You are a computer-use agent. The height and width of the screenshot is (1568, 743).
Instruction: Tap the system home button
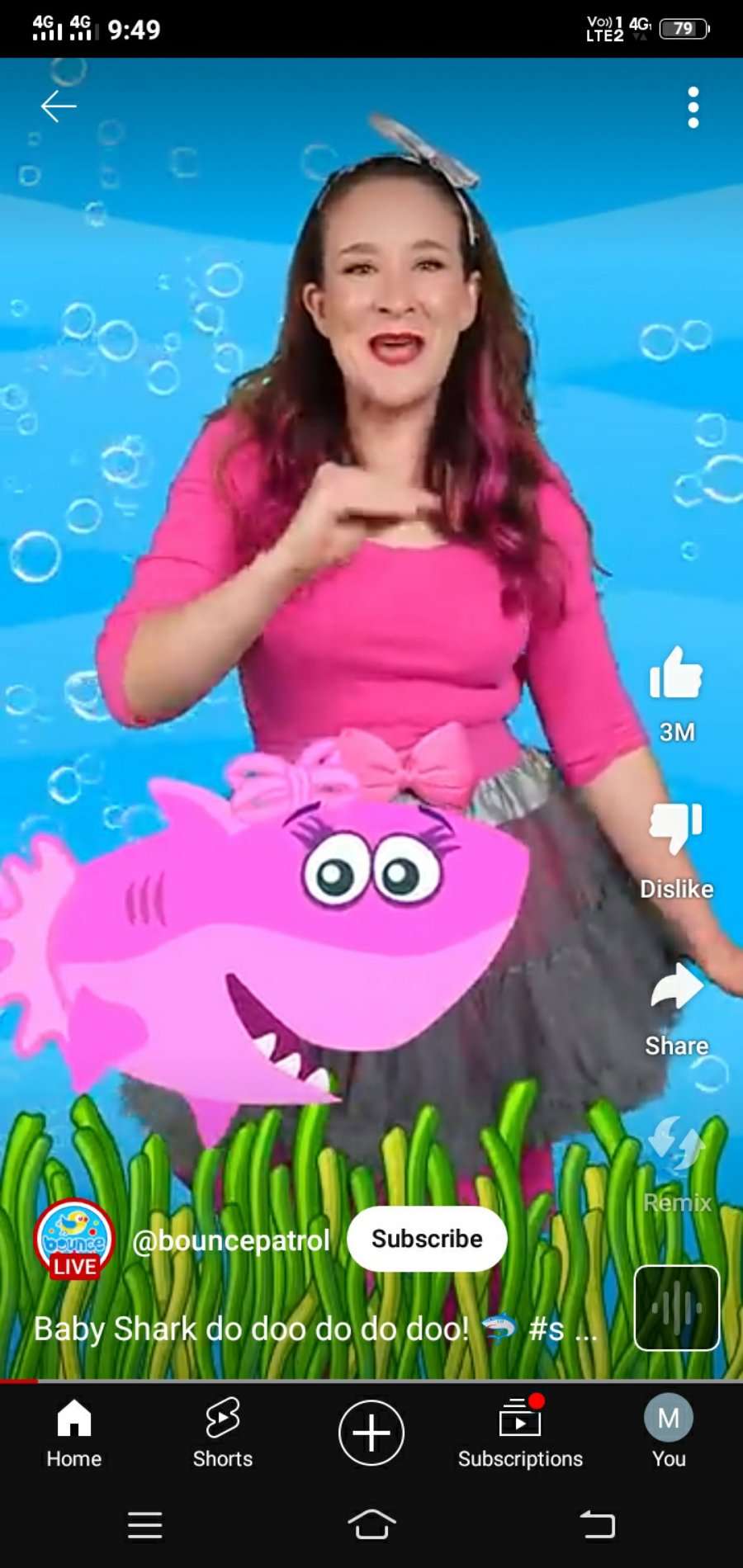tap(371, 1524)
